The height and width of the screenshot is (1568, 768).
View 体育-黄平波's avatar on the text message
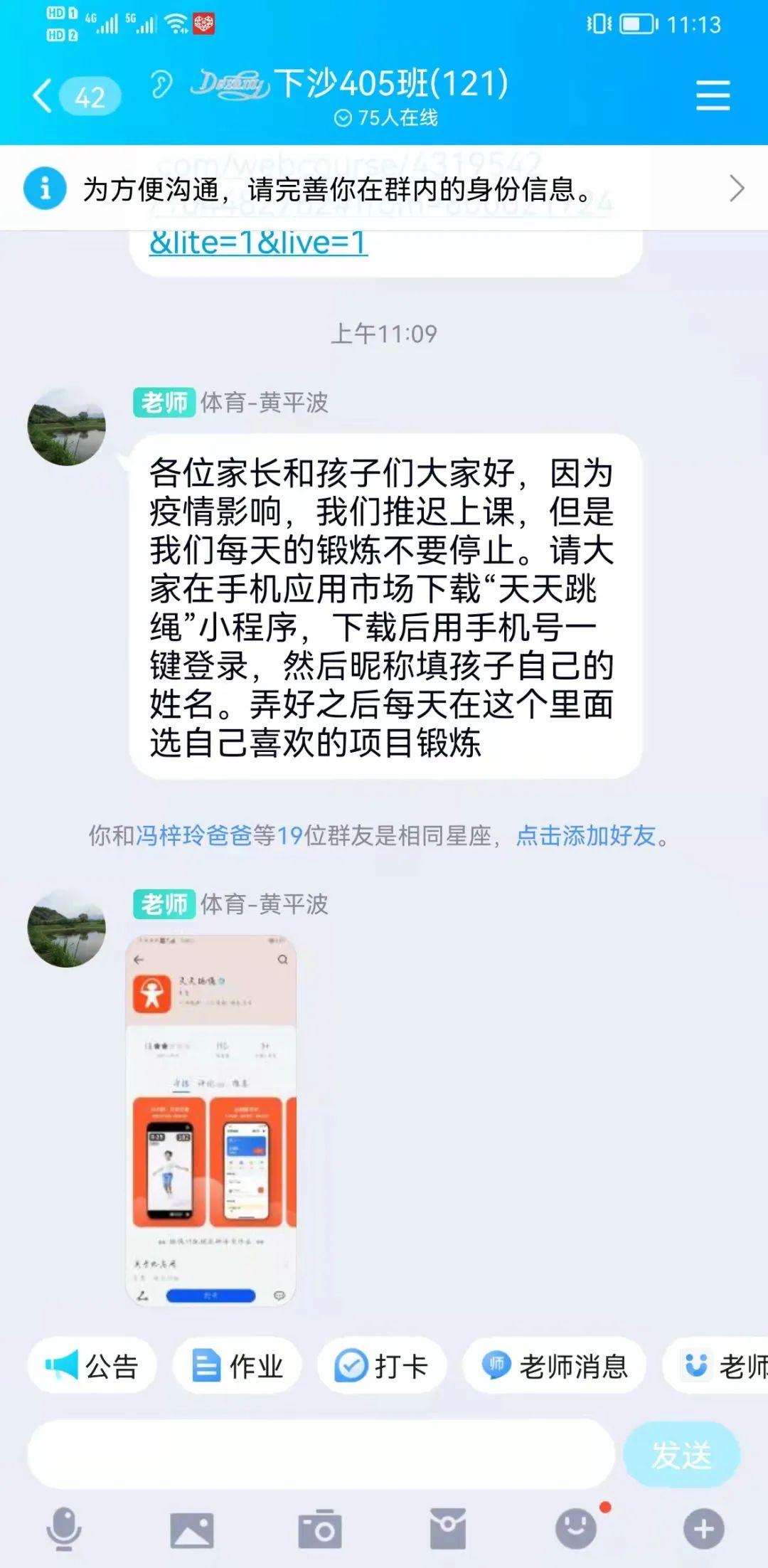(66, 427)
